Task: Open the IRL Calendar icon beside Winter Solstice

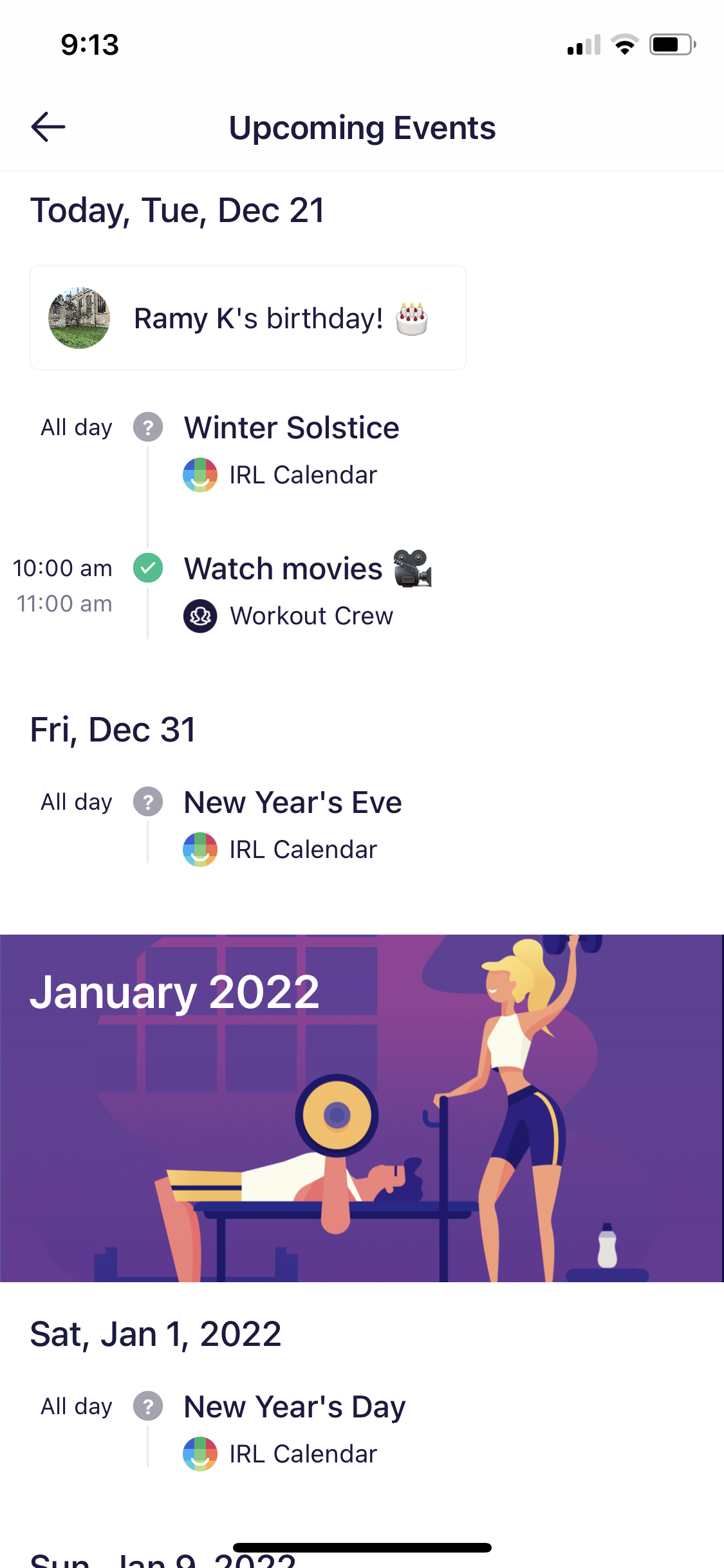Action: point(200,474)
